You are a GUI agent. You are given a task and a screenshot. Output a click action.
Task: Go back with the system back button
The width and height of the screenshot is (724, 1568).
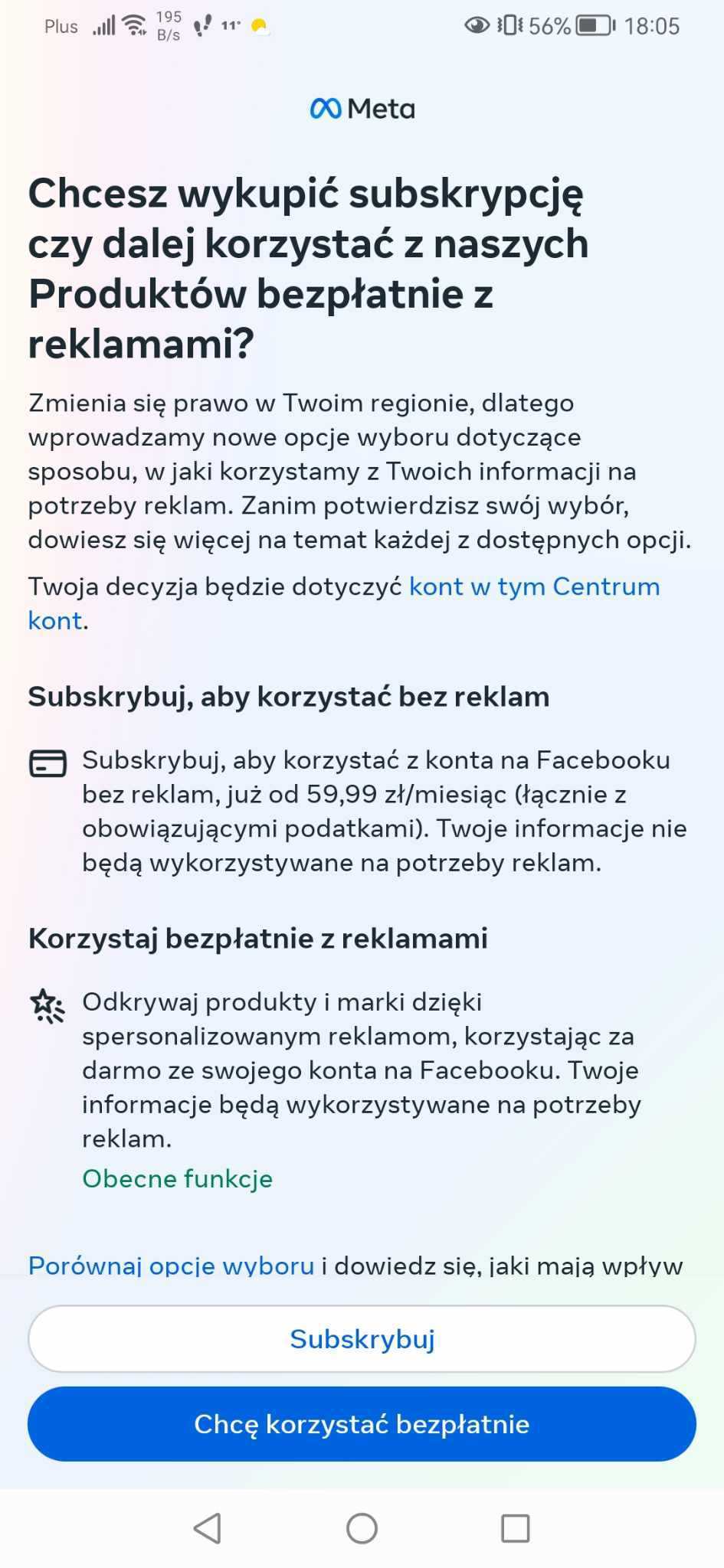pos(208,1528)
